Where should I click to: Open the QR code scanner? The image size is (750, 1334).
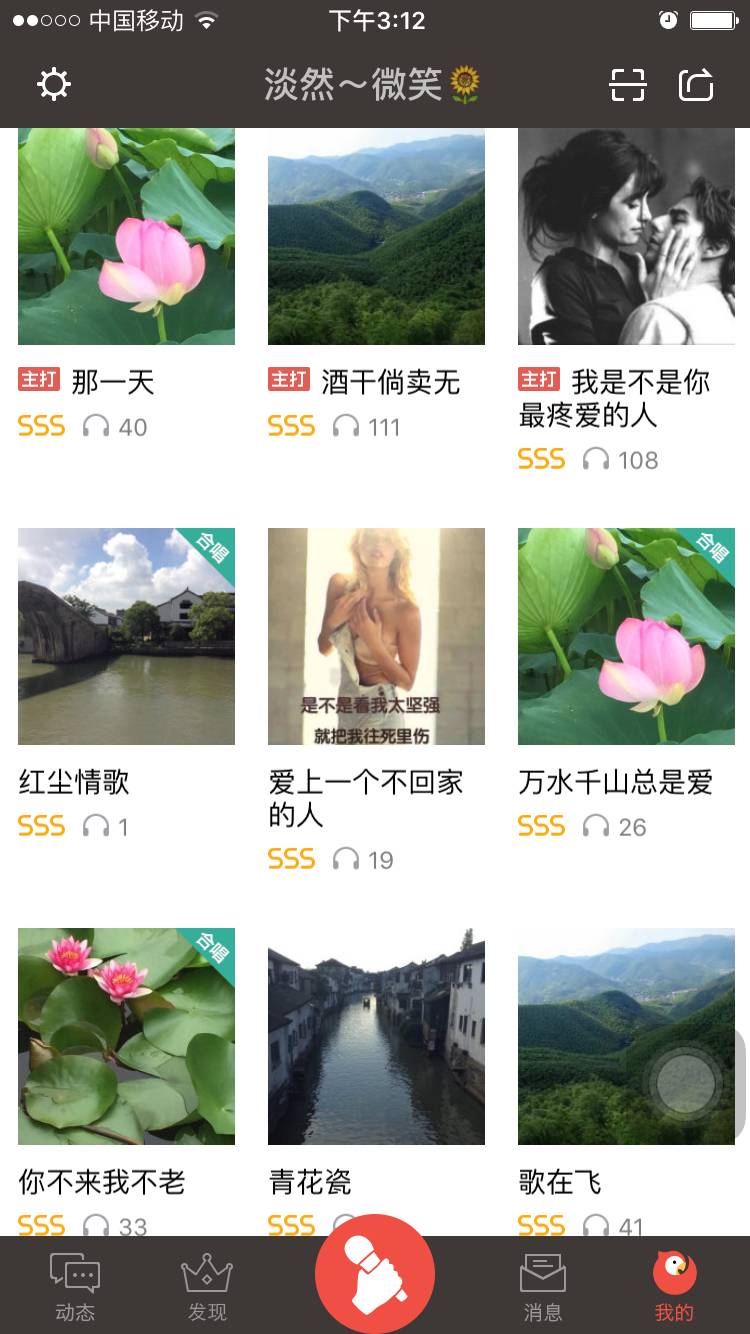(x=628, y=85)
